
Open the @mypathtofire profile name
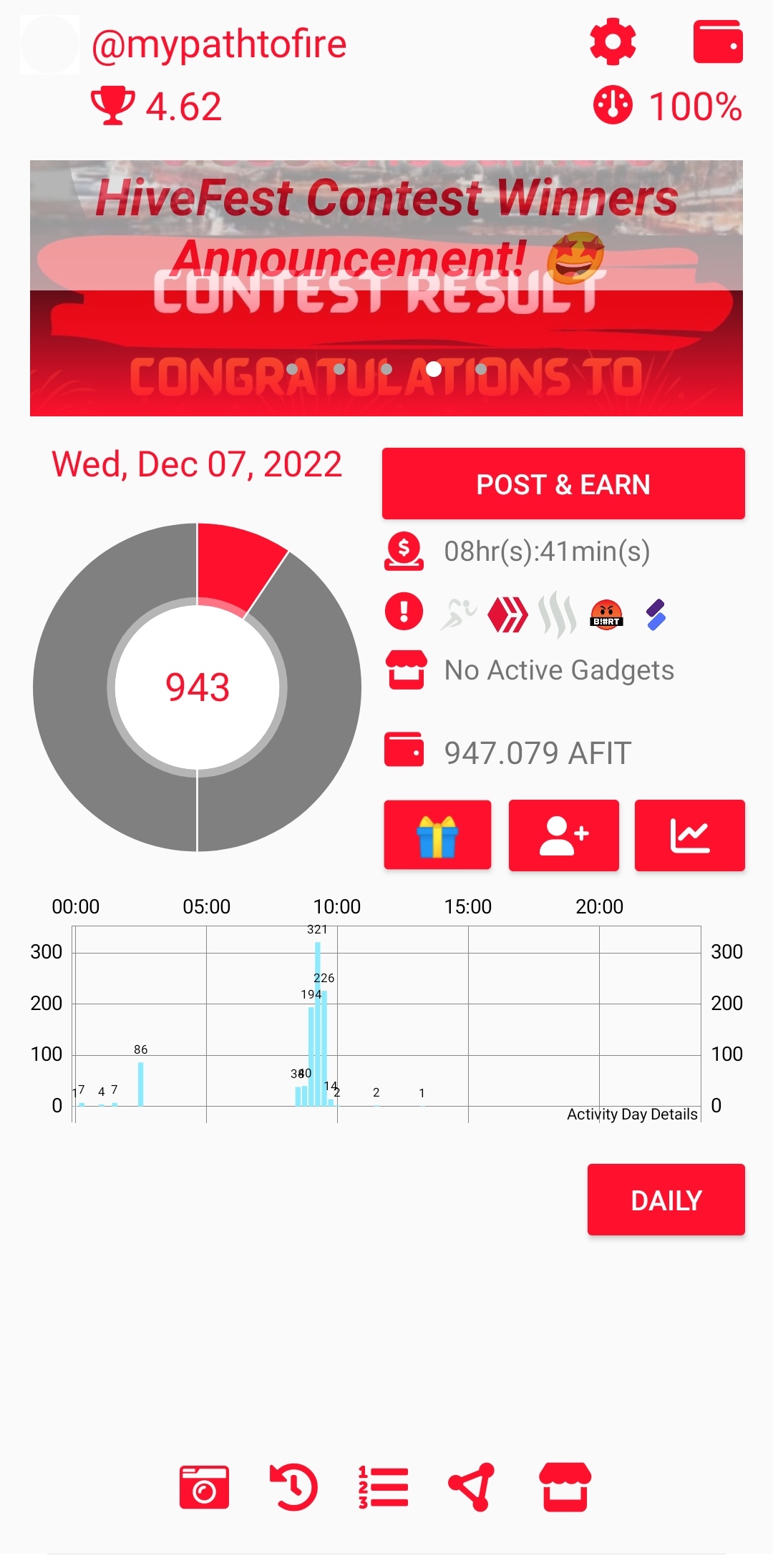[219, 44]
